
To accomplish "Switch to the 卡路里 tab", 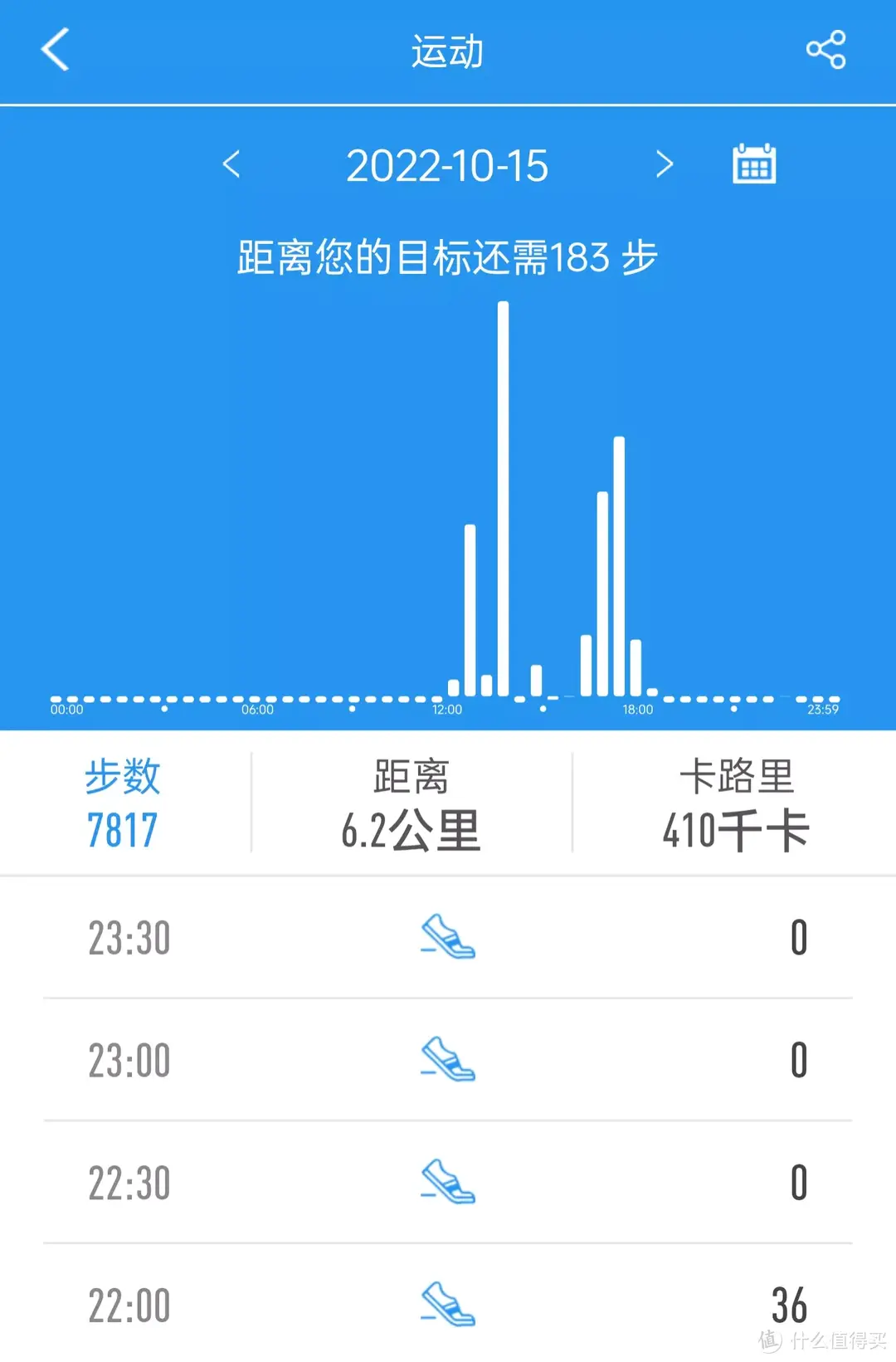I will click(735, 803).
